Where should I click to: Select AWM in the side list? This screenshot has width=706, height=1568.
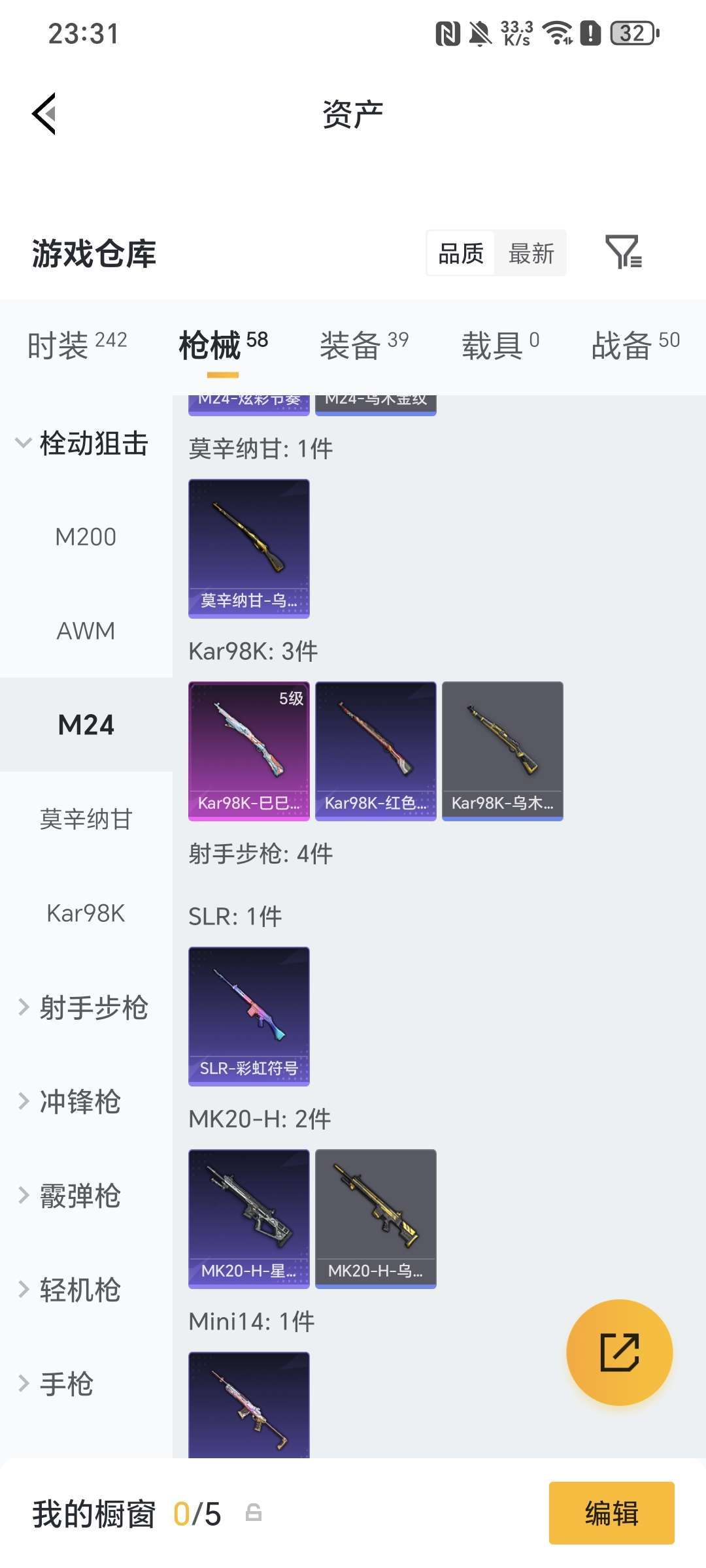point(86,631)
